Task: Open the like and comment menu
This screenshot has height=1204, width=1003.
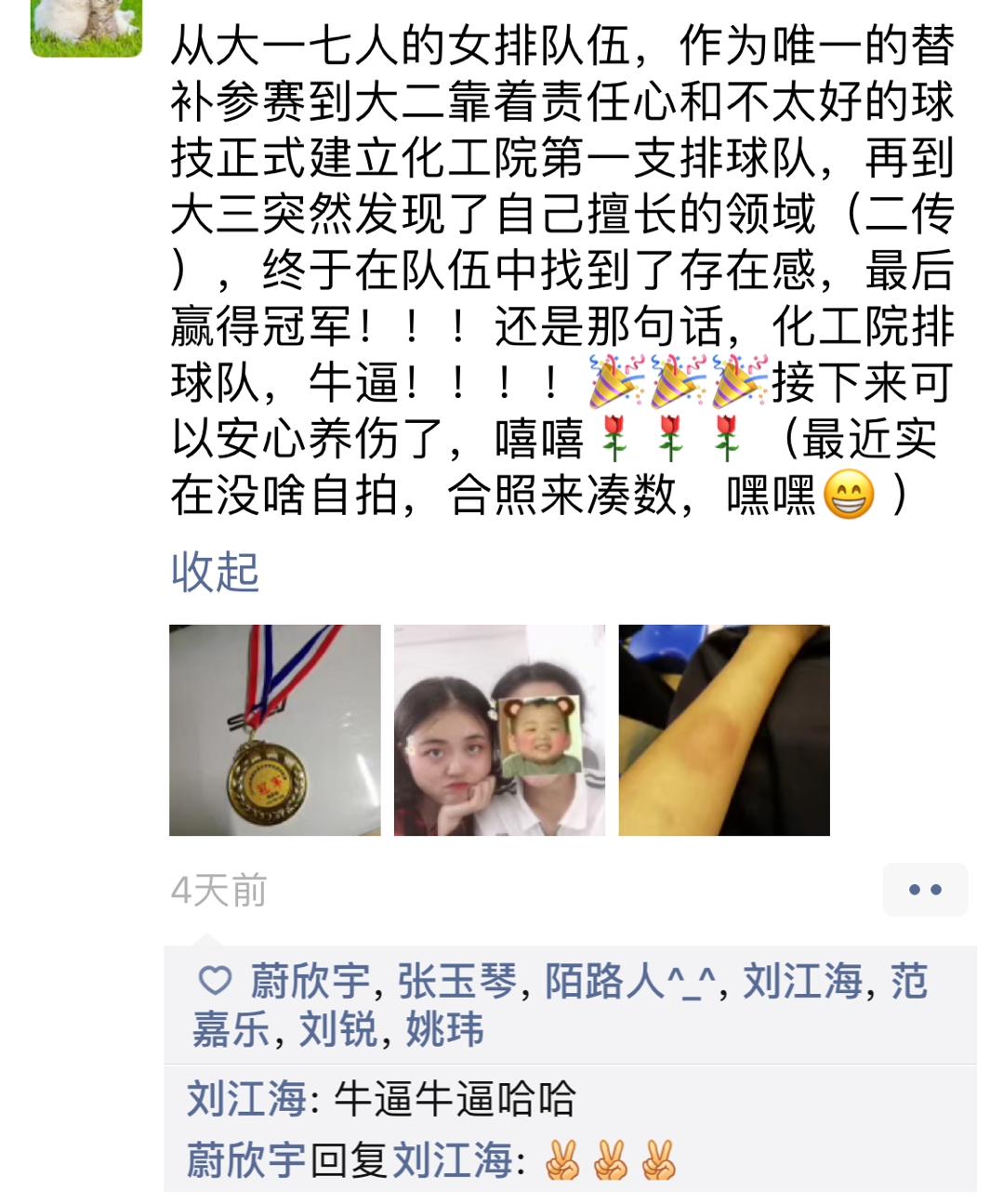Action: click(x=925, y=890)
